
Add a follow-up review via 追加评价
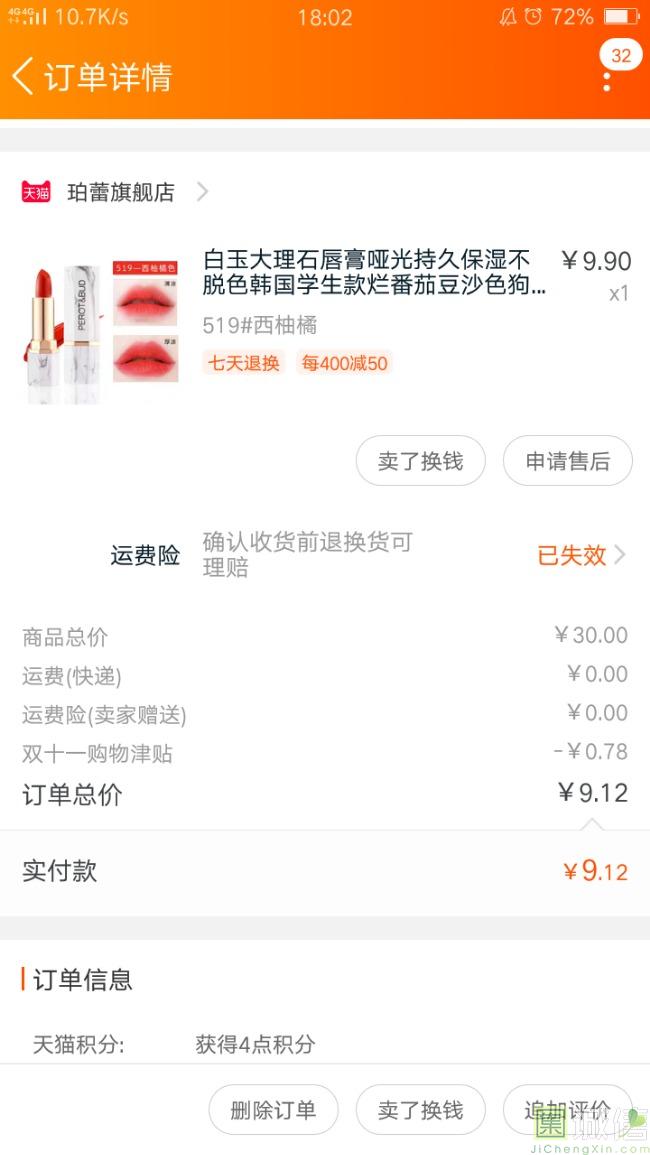tap(567, 1110)
